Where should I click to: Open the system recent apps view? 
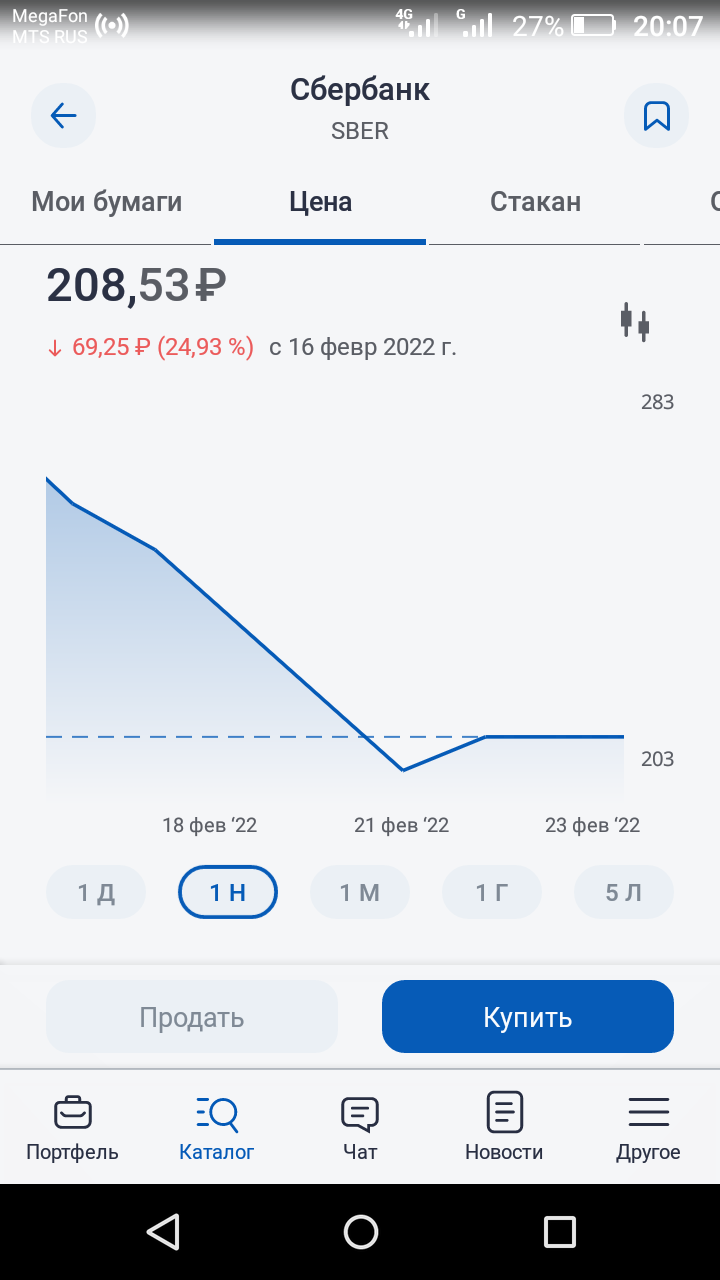tap(559, 1231)
